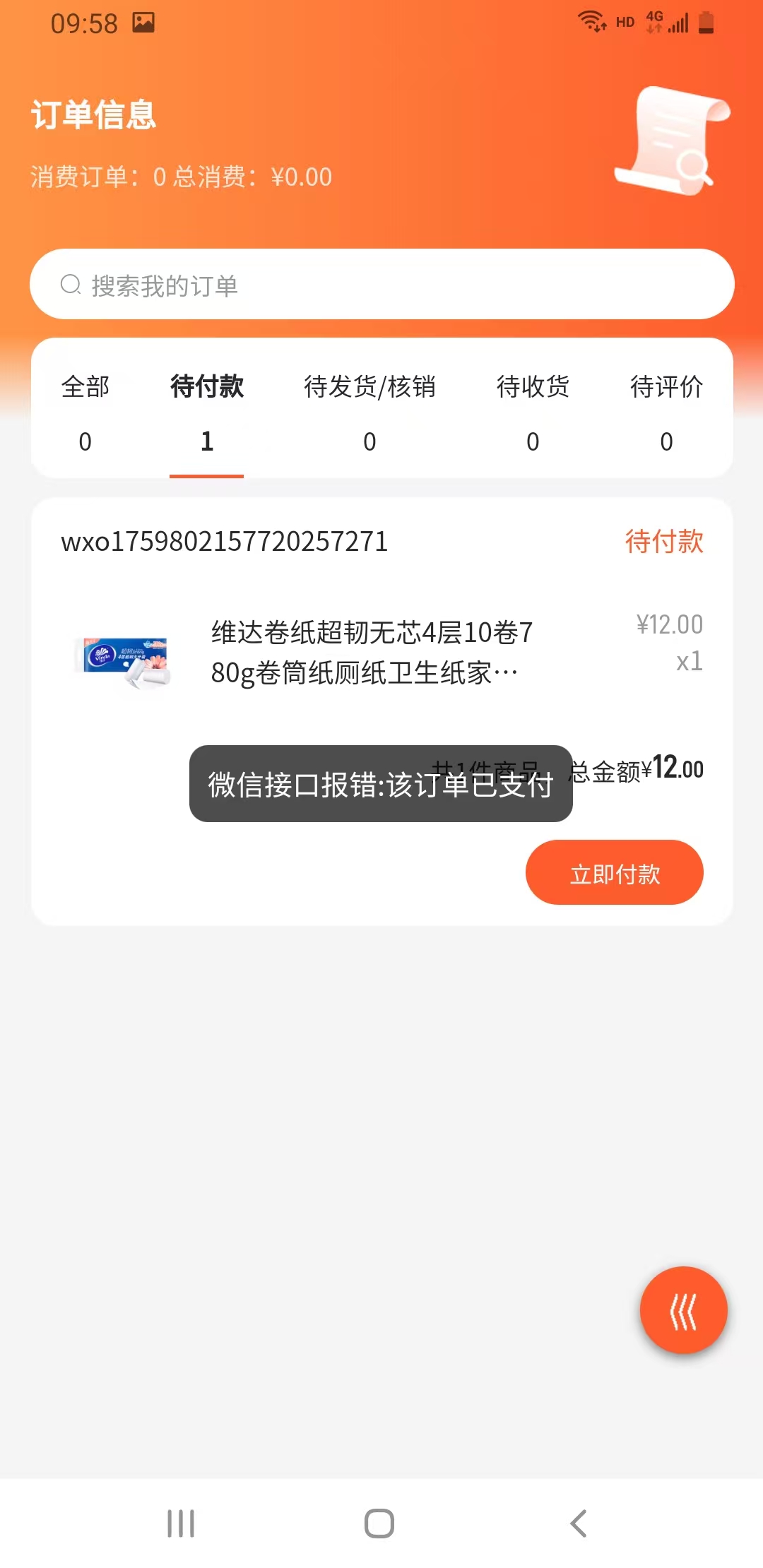Open the 维达卷纸 order details

pyautogui.click(x=372, y=652)
